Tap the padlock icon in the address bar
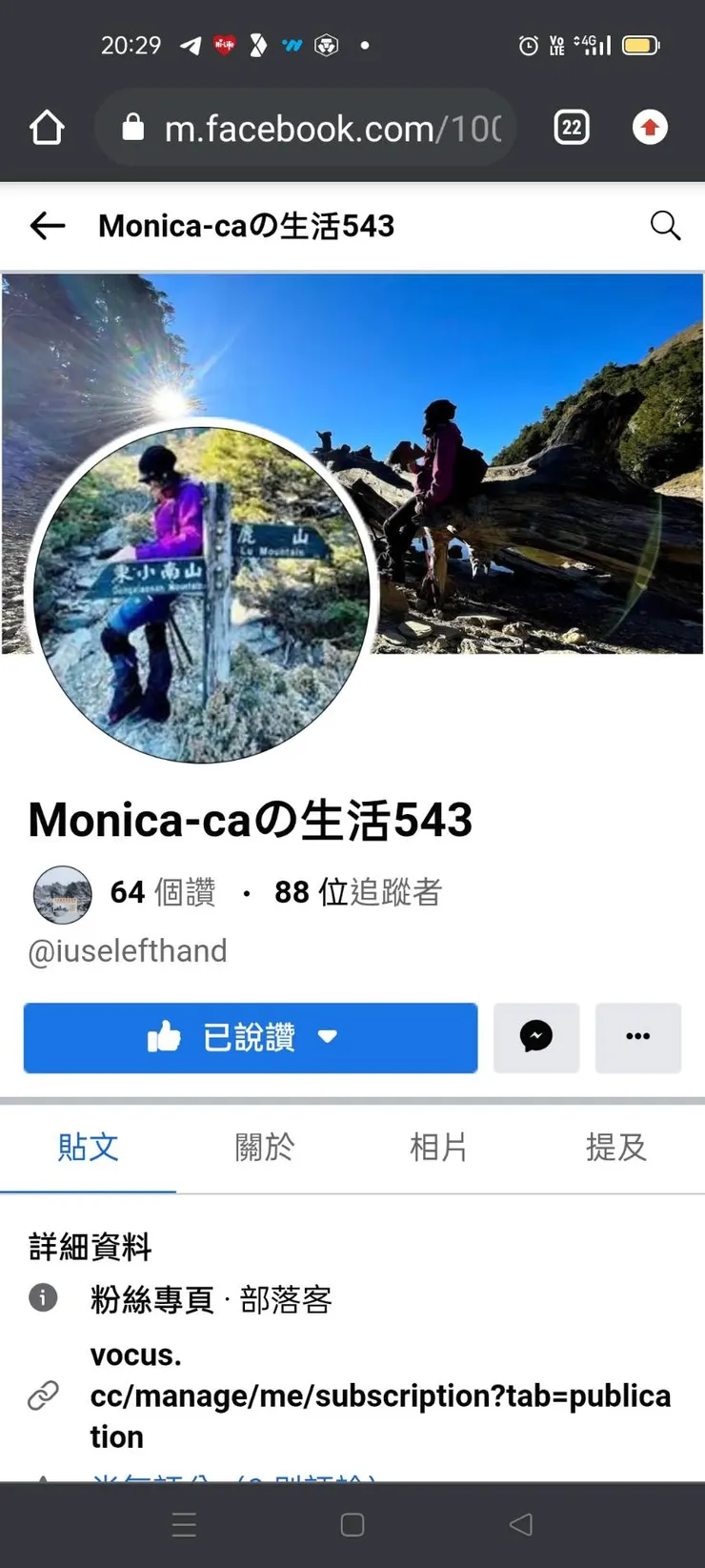This screenshot has height=1568, width=705. coord(132,128)
